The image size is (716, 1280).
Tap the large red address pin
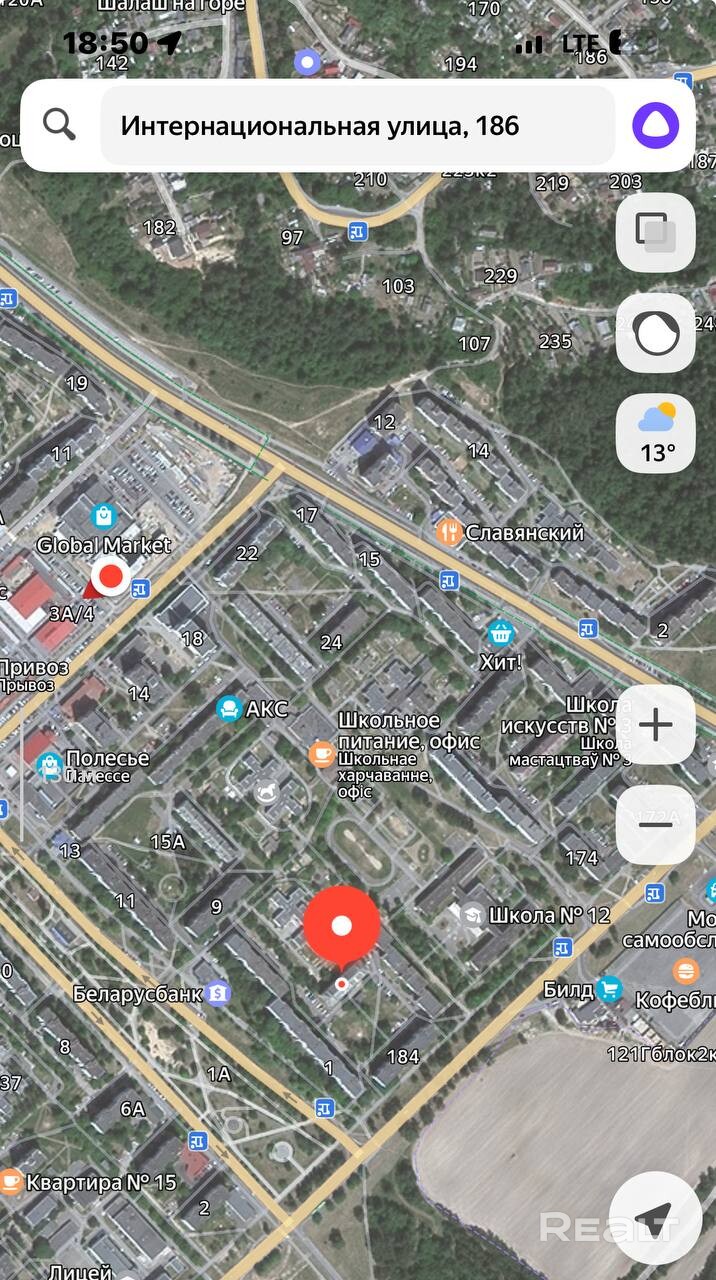(342, 928)
